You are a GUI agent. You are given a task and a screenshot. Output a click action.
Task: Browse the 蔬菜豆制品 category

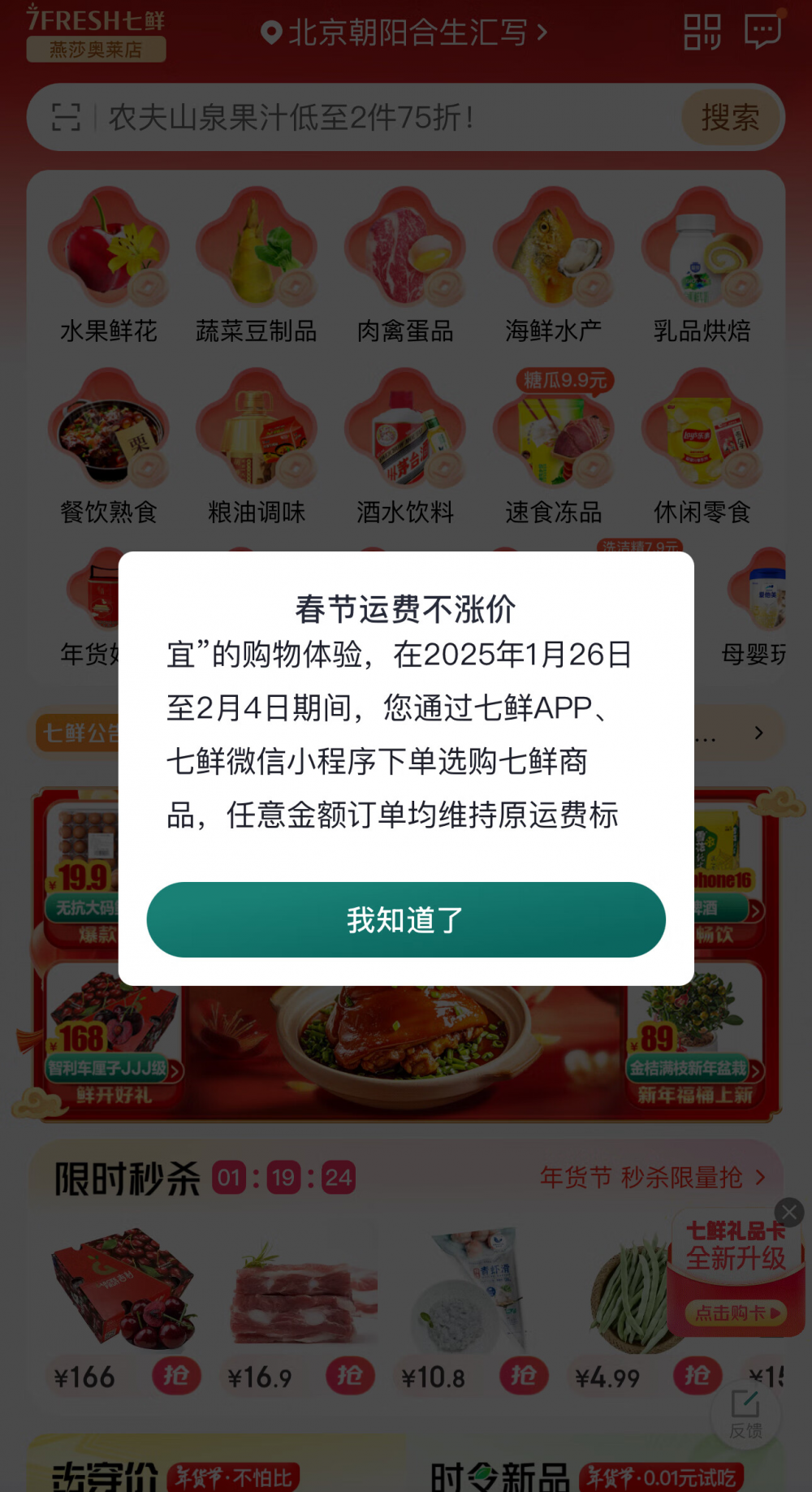(257, 266)
